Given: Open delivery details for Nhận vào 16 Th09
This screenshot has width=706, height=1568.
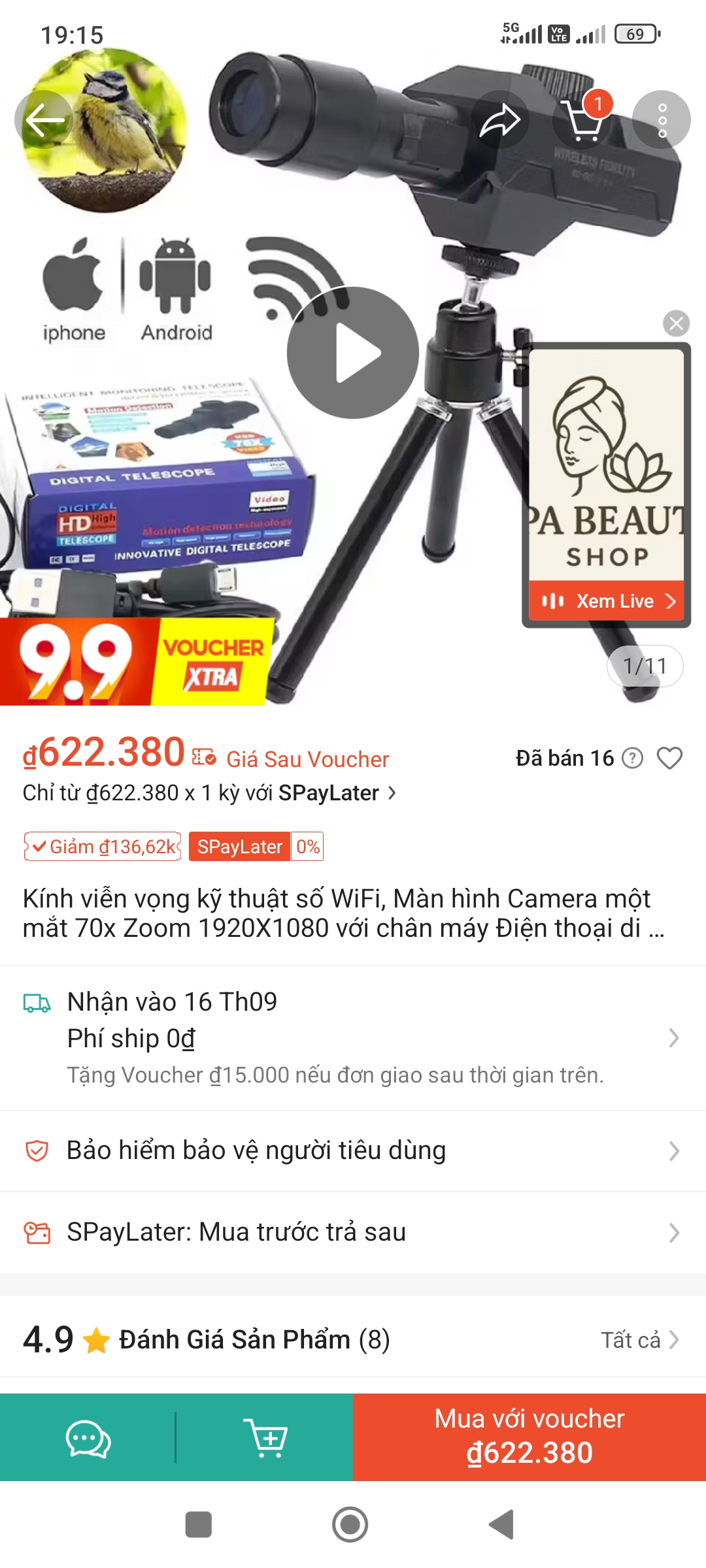Looking at the screenshot, I should click(353, 1037).
